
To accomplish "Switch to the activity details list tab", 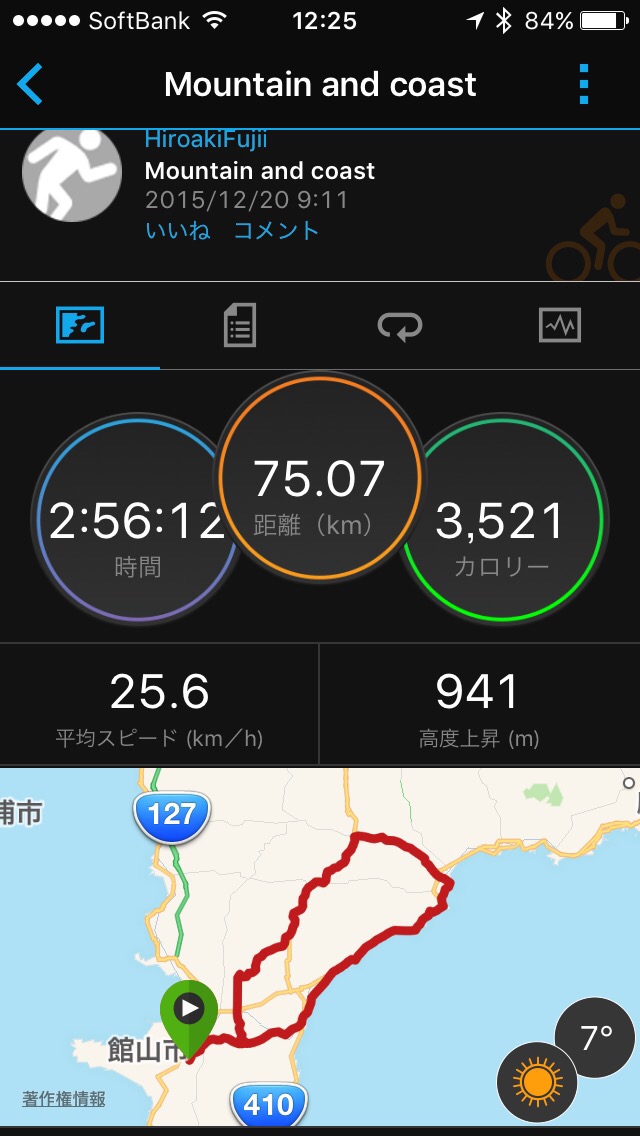I will click(239, 326).
